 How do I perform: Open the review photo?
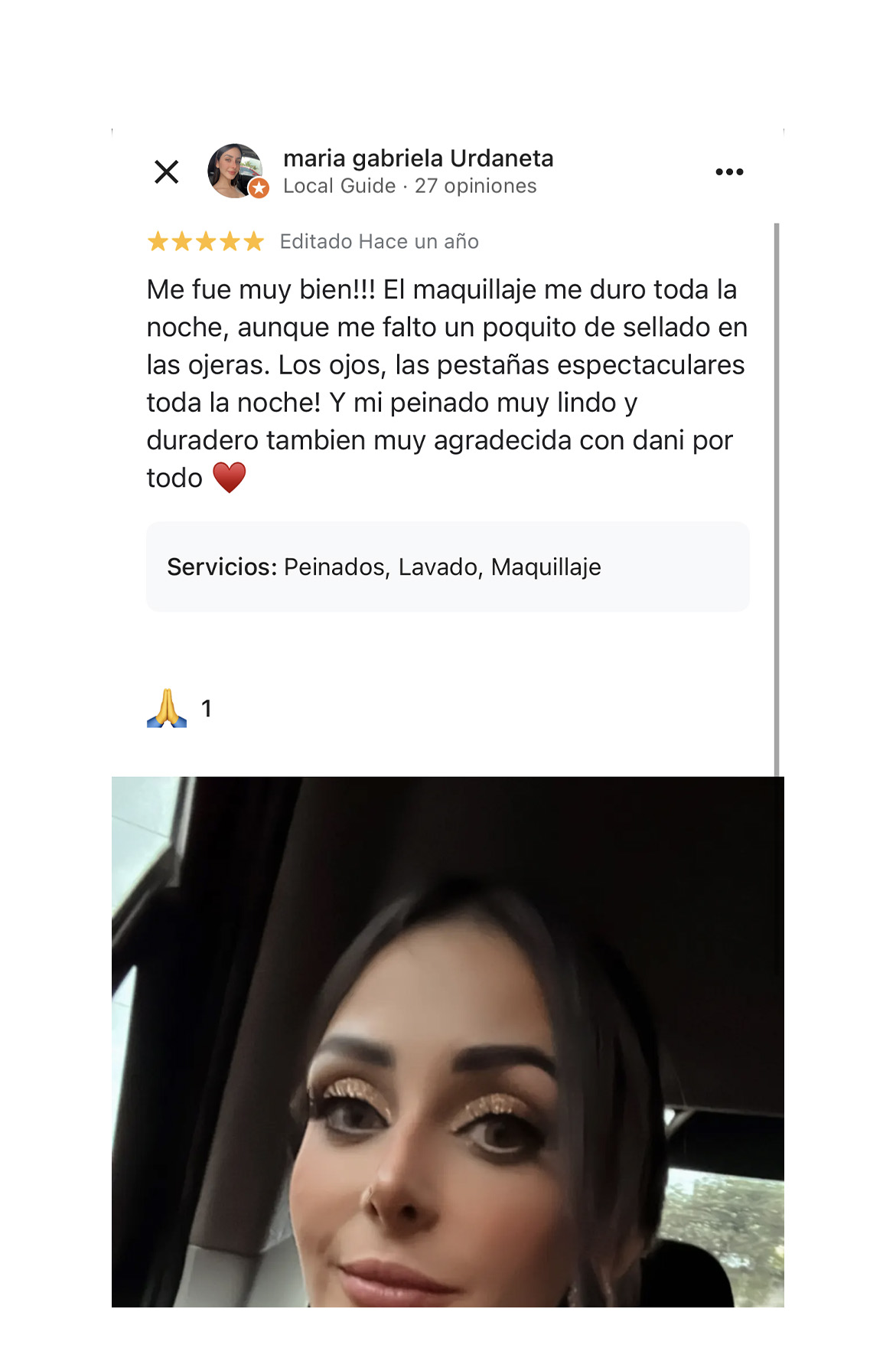[x=448, y=1041]
